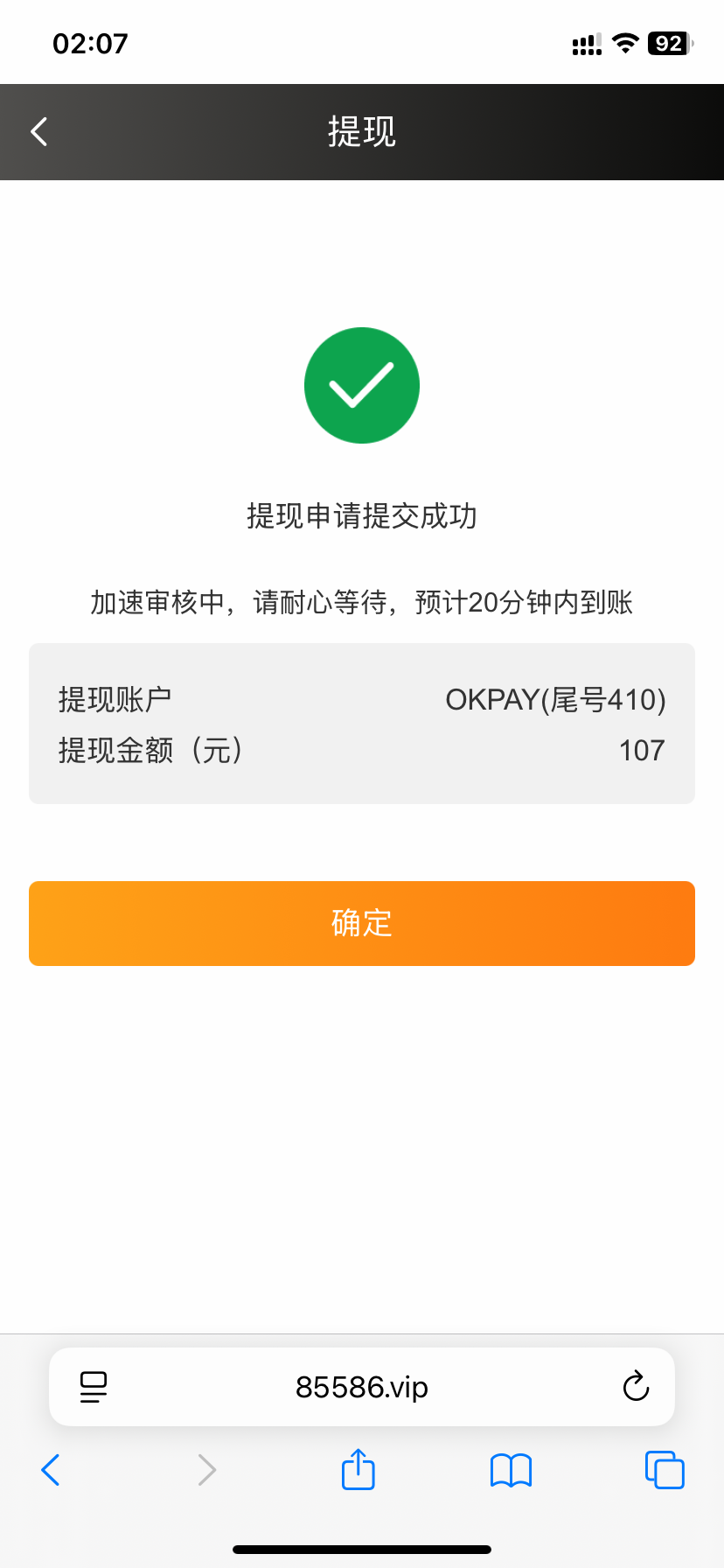Open the Safari page settings icon
Viewport: 724px width, 1568px height.
coord(94,1387)
